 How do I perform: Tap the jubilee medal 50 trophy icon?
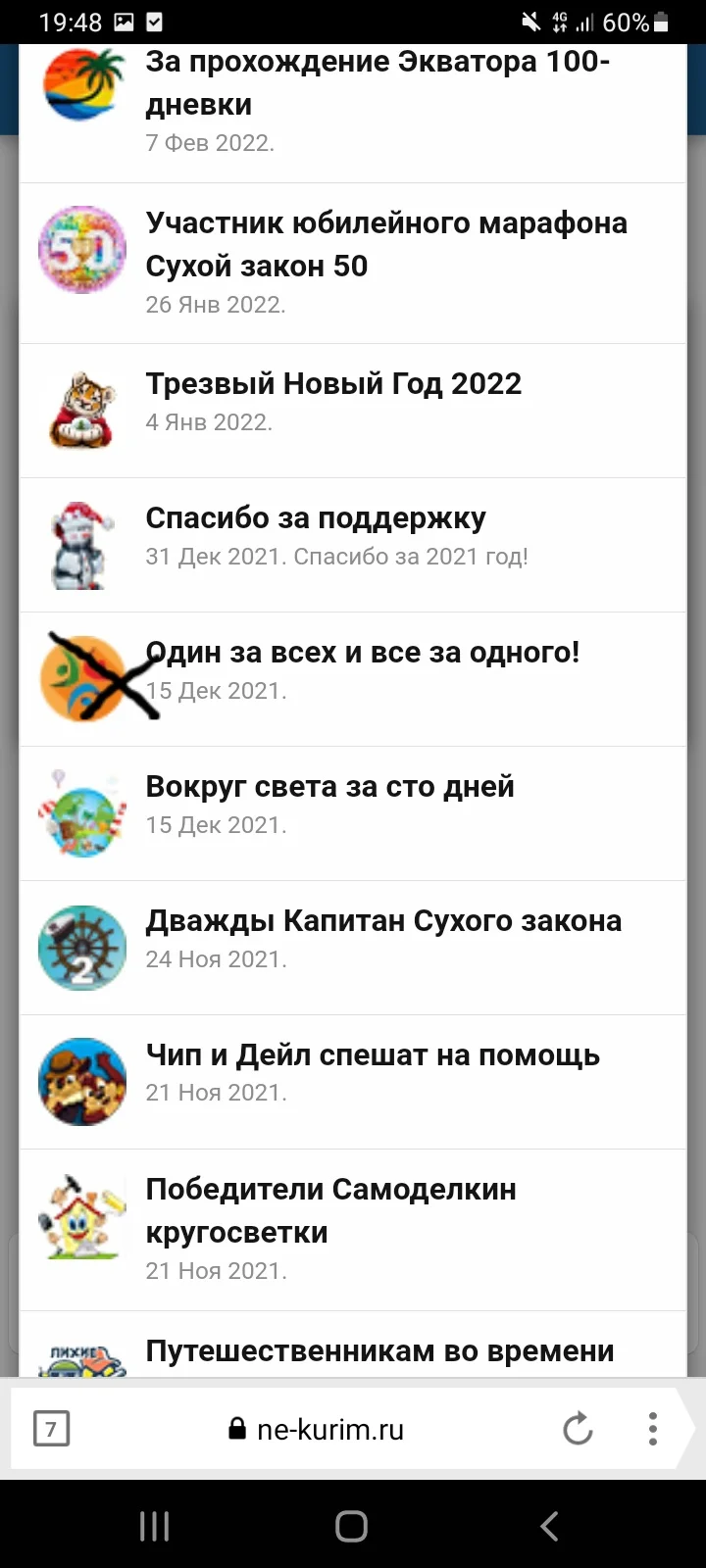[82, 250]
